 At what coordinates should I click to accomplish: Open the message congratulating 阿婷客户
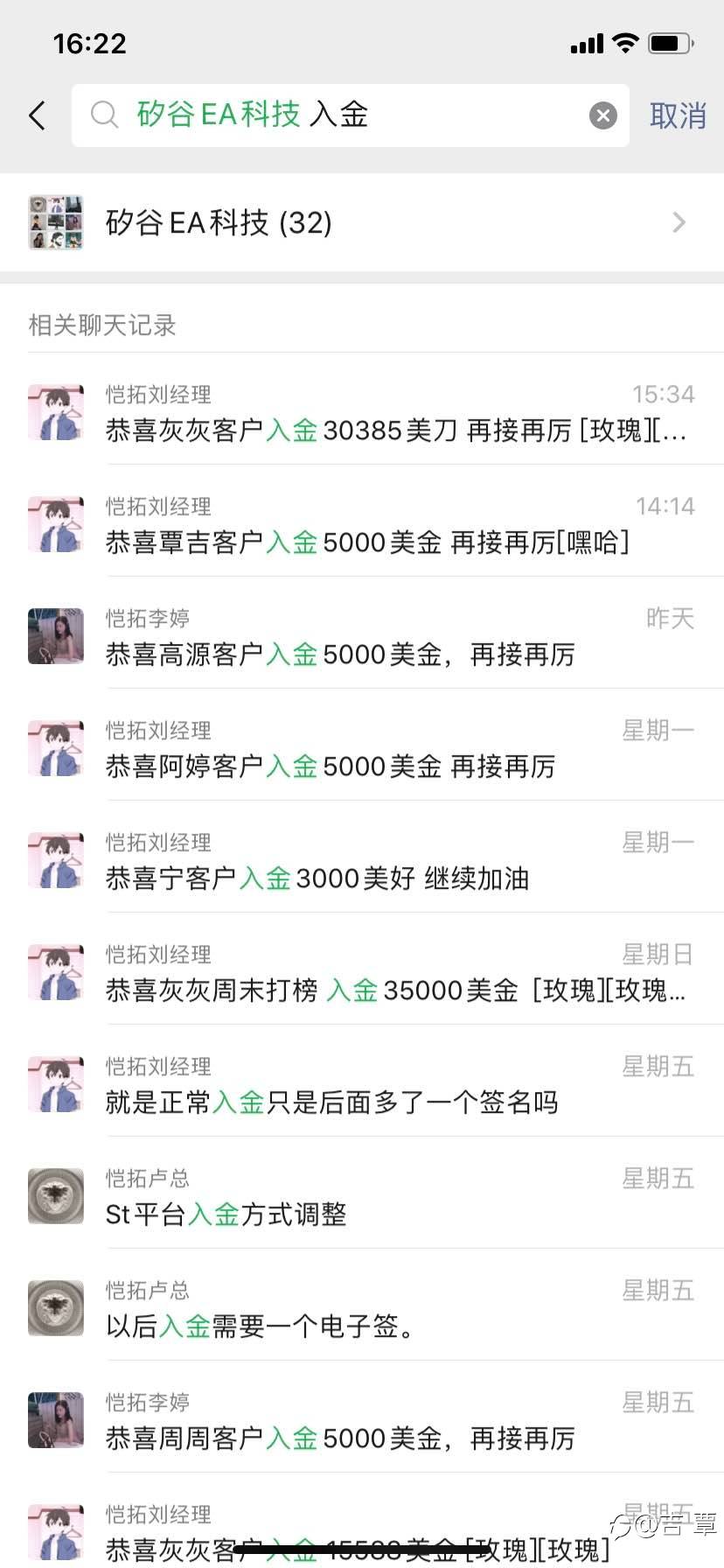tap(362, 745)
